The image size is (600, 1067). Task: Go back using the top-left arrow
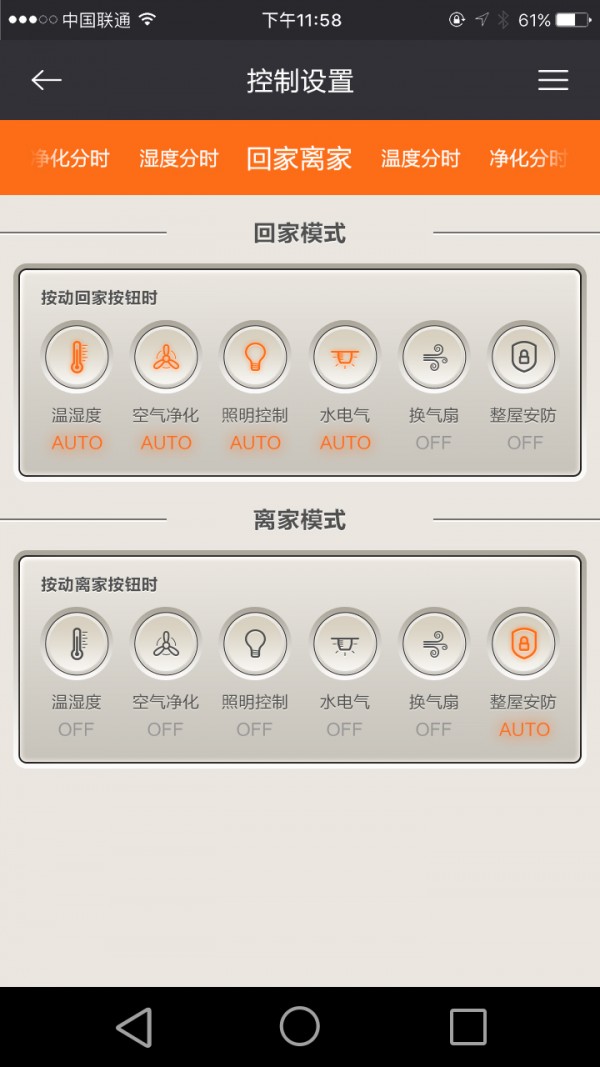tap(46, 81)
